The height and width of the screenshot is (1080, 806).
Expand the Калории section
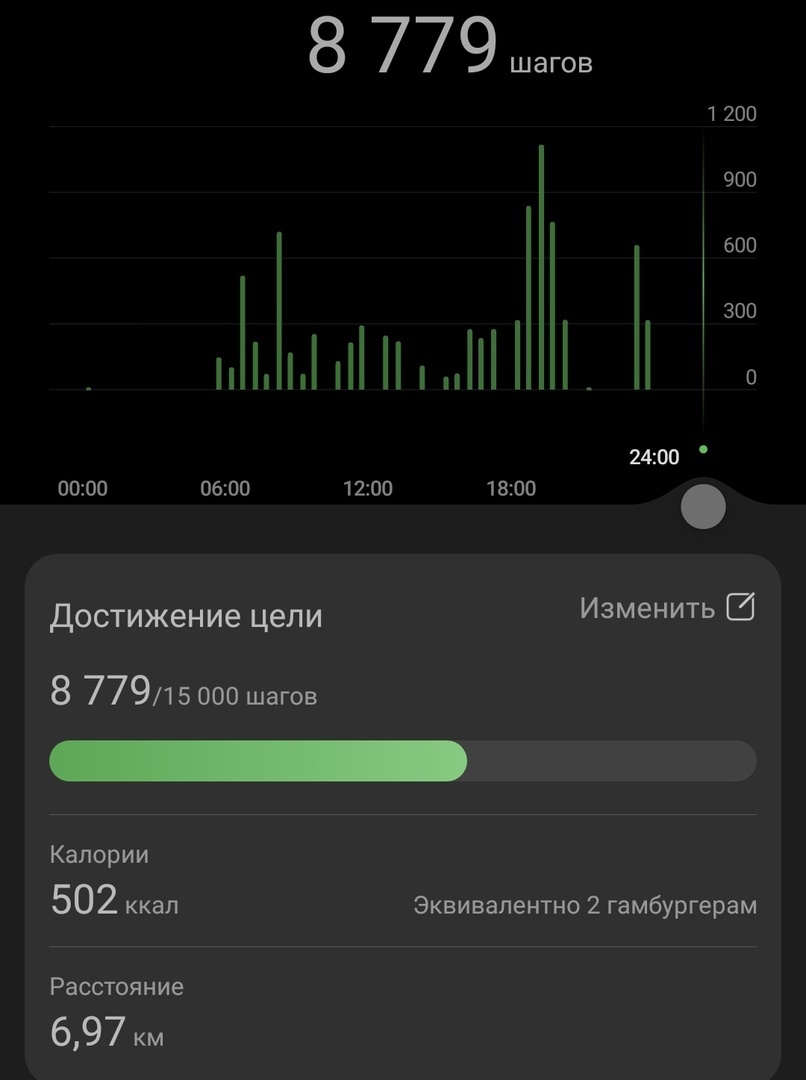click(x=99, y=854)
